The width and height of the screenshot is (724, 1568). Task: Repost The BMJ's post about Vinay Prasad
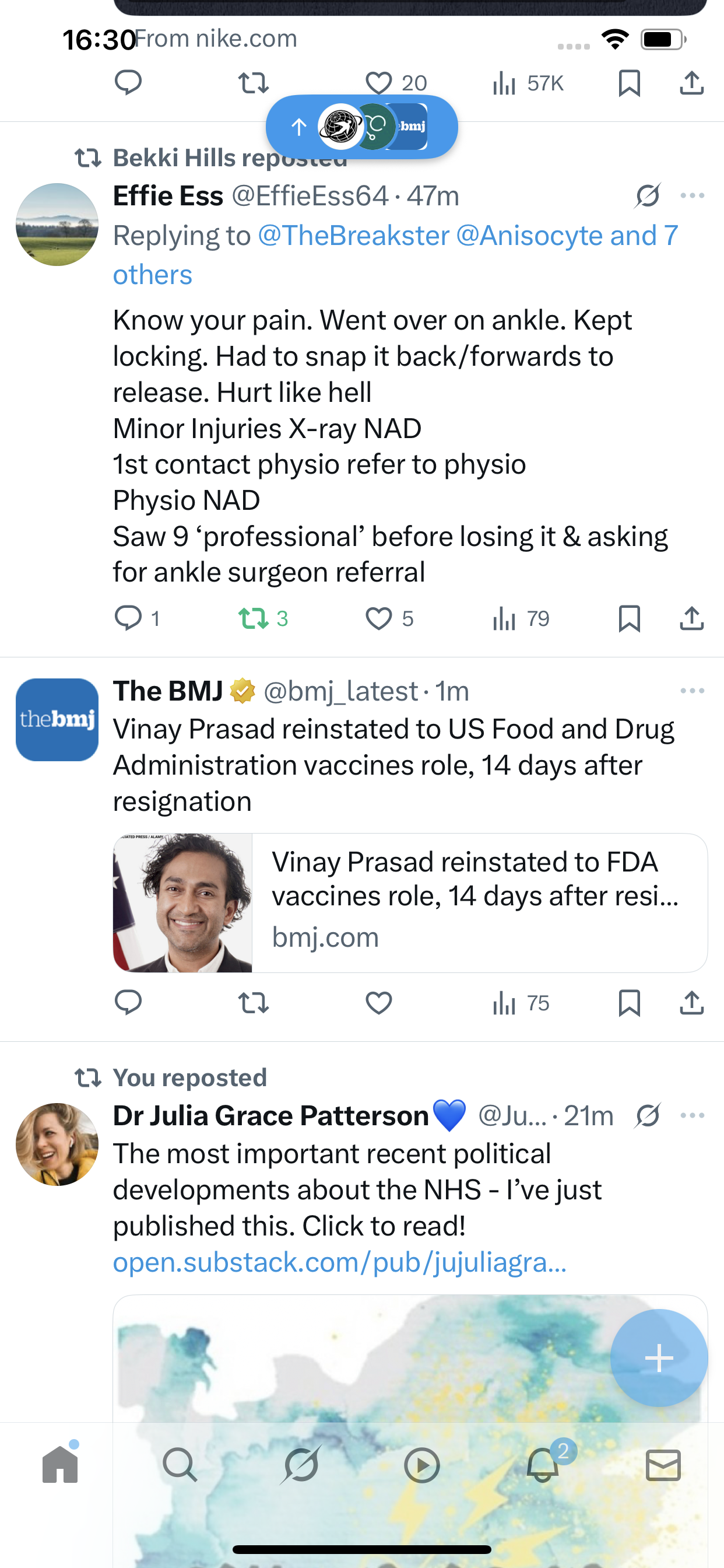click(253, 1003)
